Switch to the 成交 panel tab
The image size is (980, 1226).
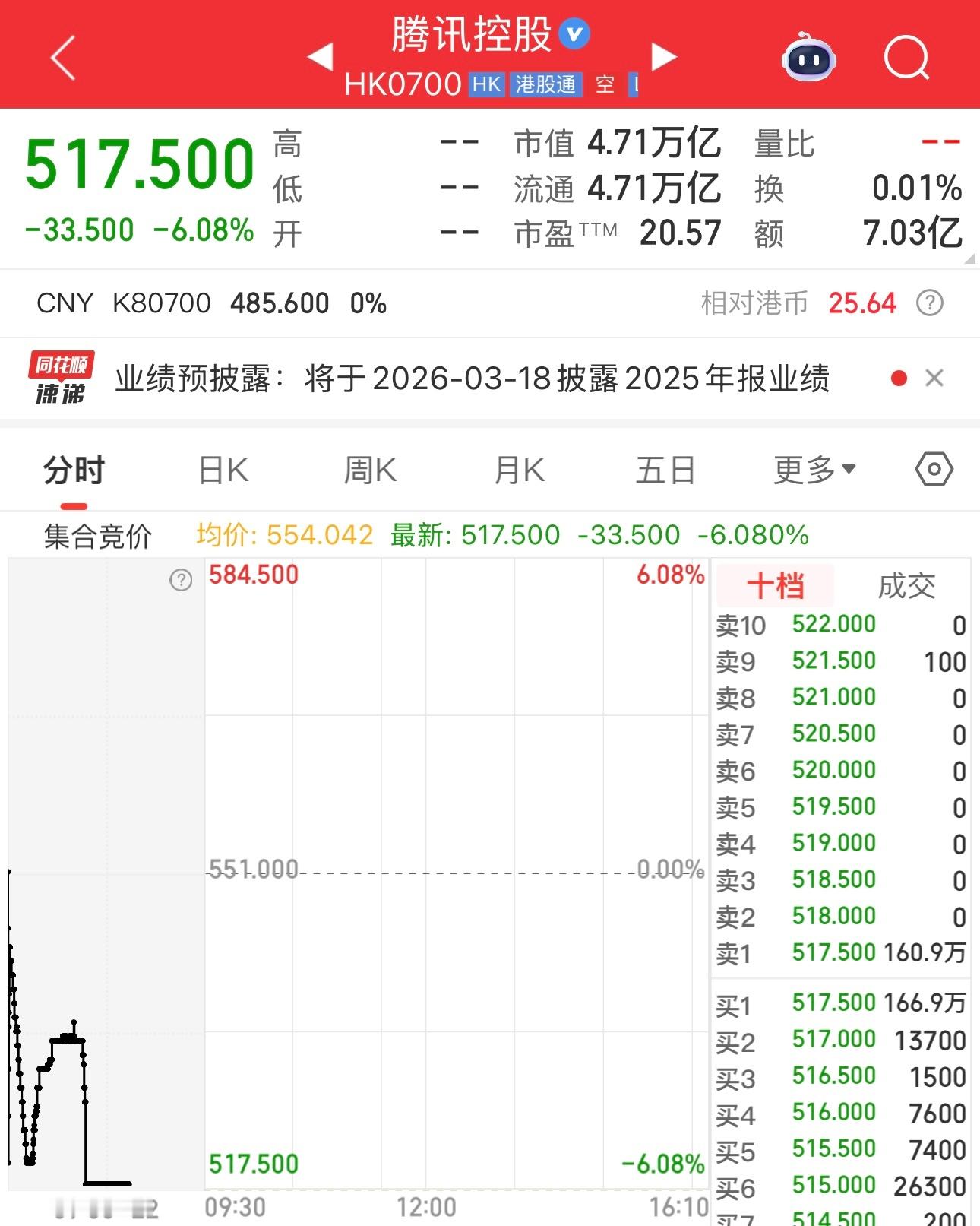(x=909, y=585)
